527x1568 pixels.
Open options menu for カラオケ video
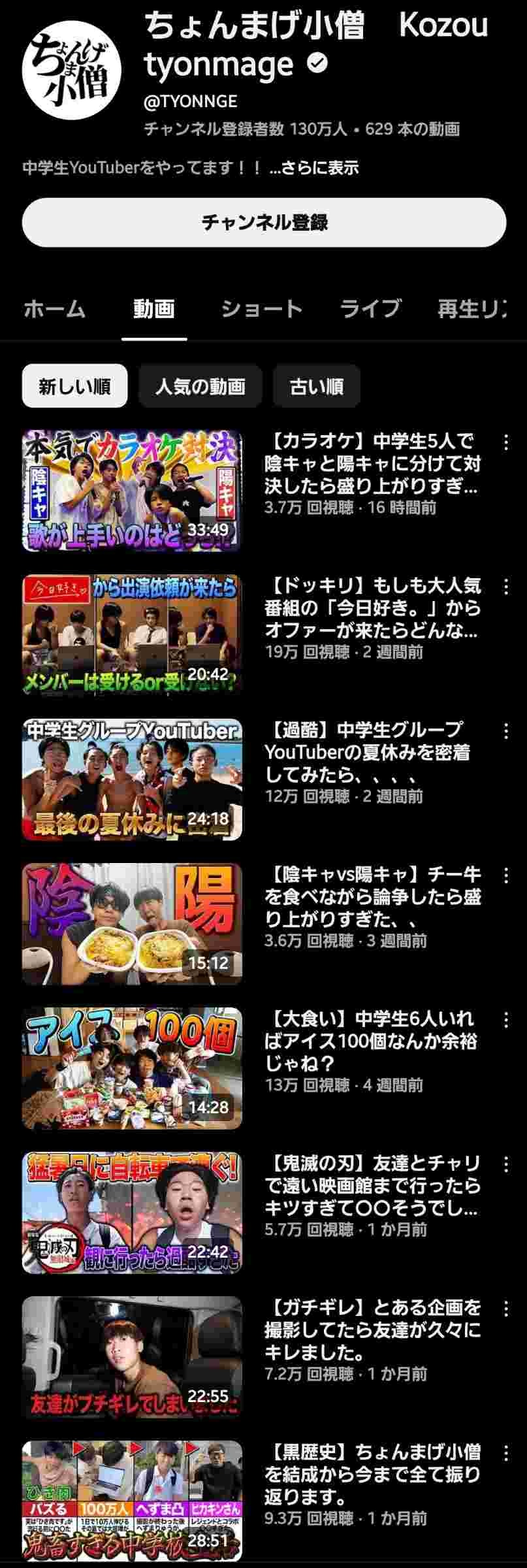[506, 442]
